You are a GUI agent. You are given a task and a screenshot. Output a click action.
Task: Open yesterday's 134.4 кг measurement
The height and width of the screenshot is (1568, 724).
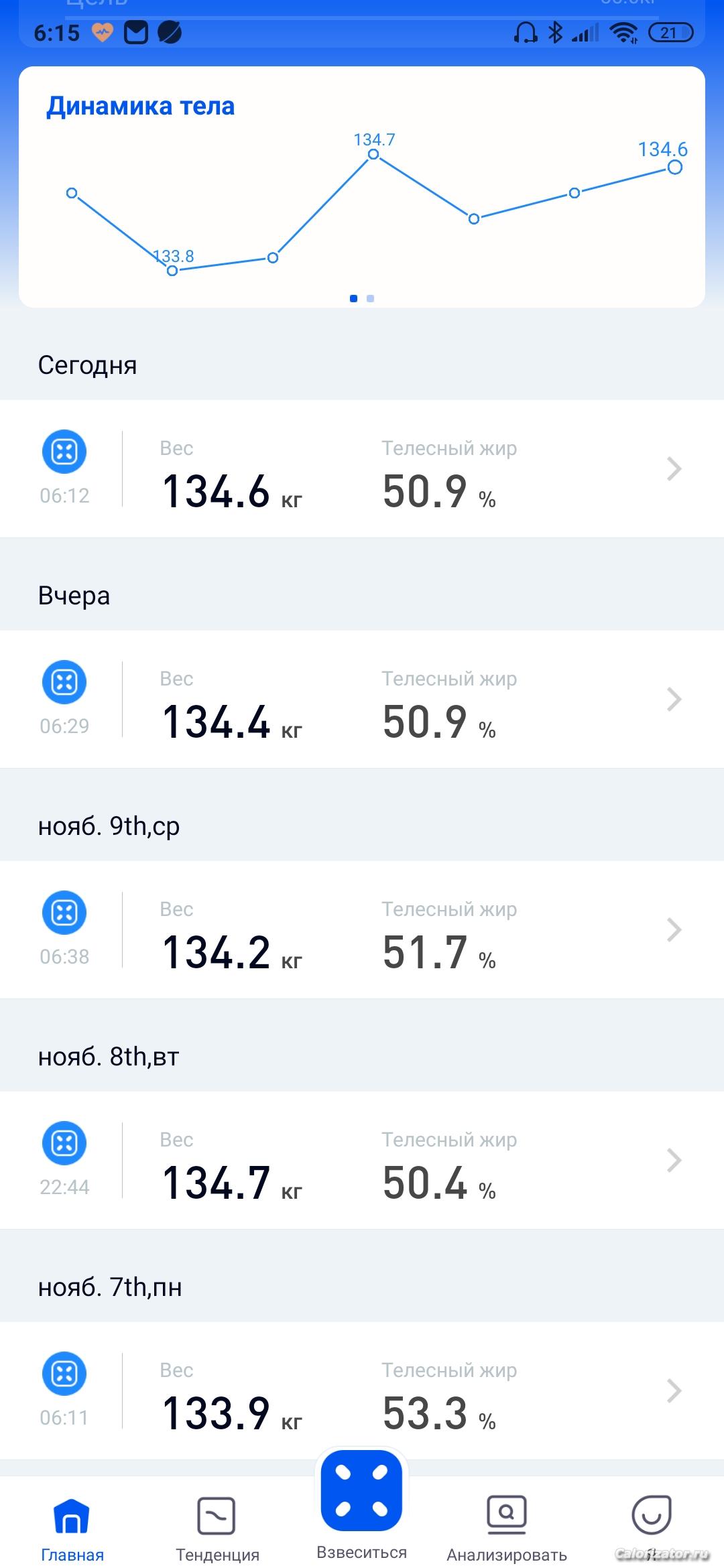tap(362, 700)
